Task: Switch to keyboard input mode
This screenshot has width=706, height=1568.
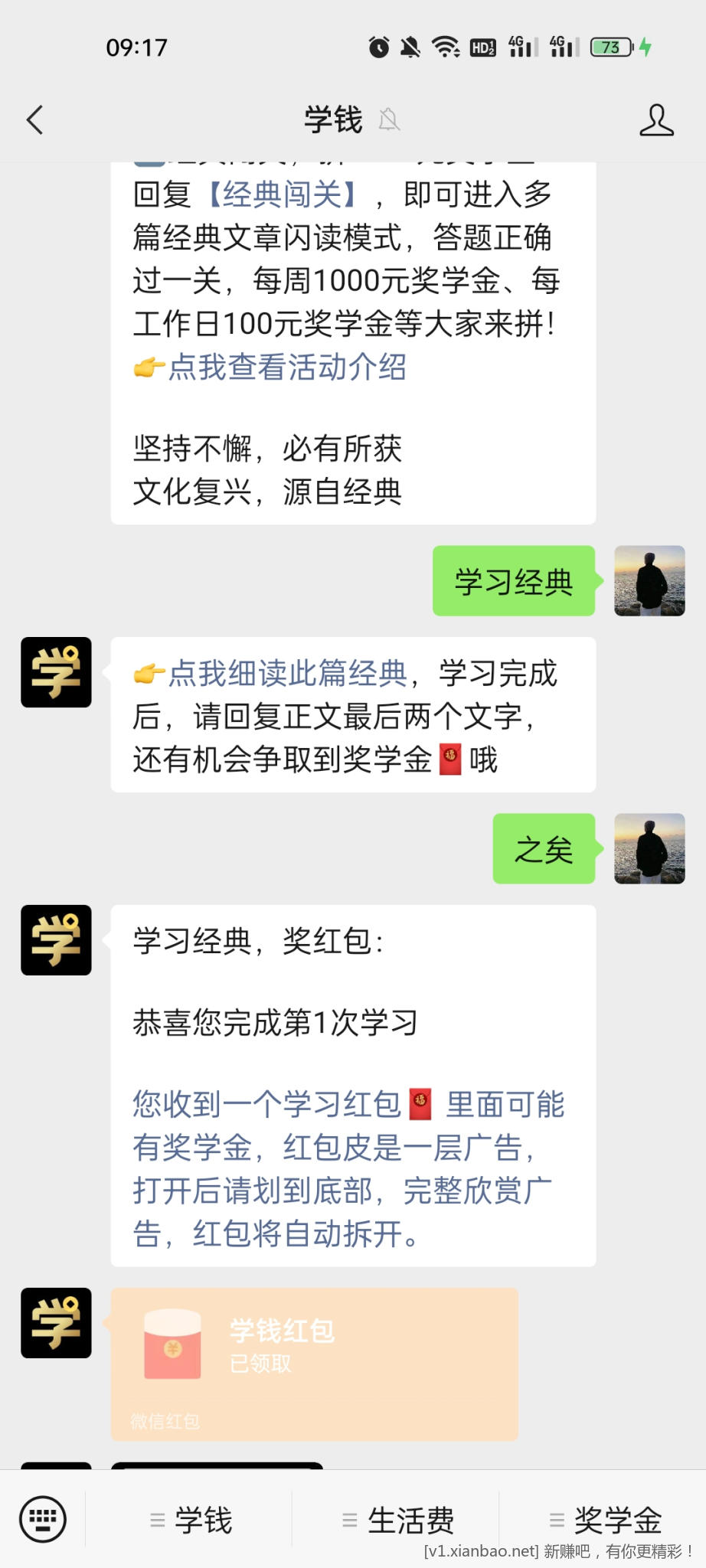Action: click(x=43, y=1519)
